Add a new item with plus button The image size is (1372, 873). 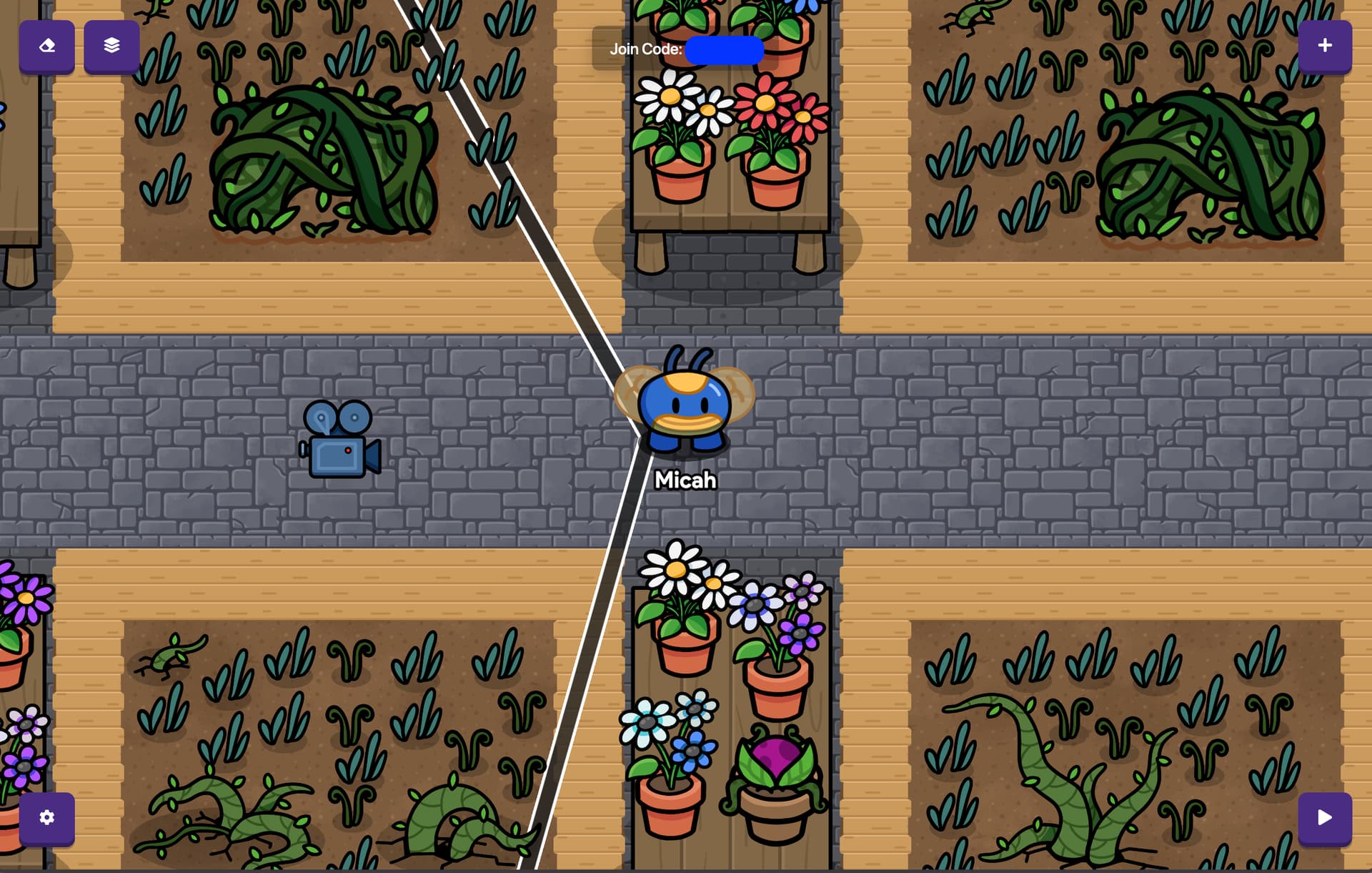click(x=1324, y=46)
